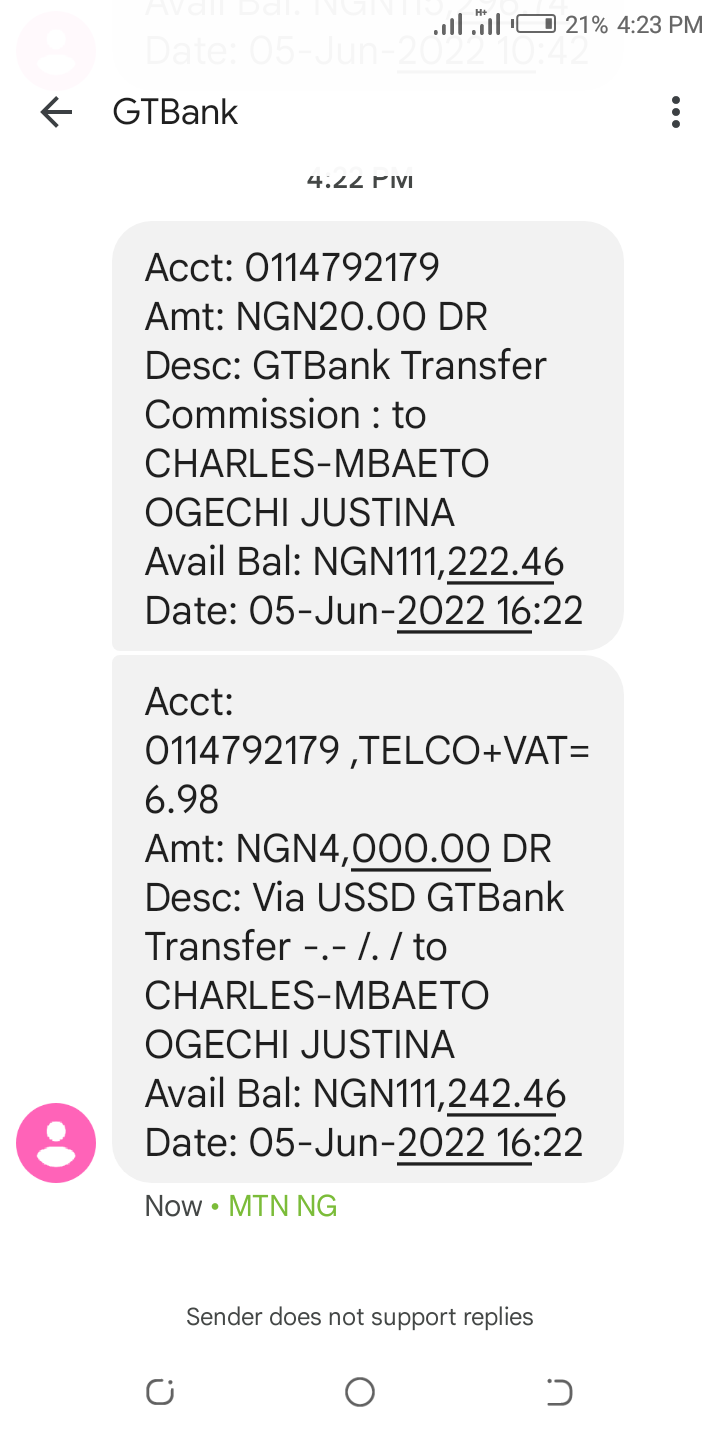
Task: Open underlined 242.46 balance link
Action: (x=506, y=1094)
